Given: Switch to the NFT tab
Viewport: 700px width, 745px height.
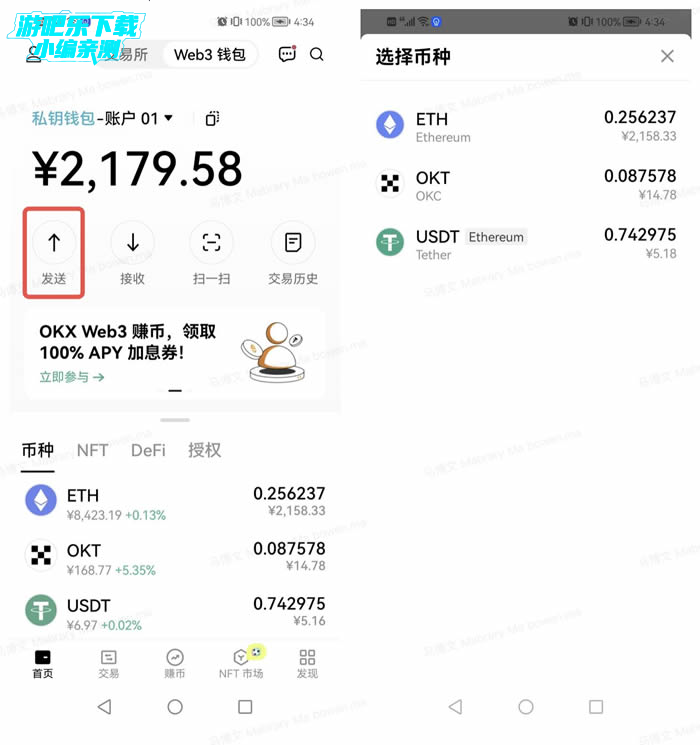Looking at the screenshot, I should pyautogui.click(x=92, y=450).
